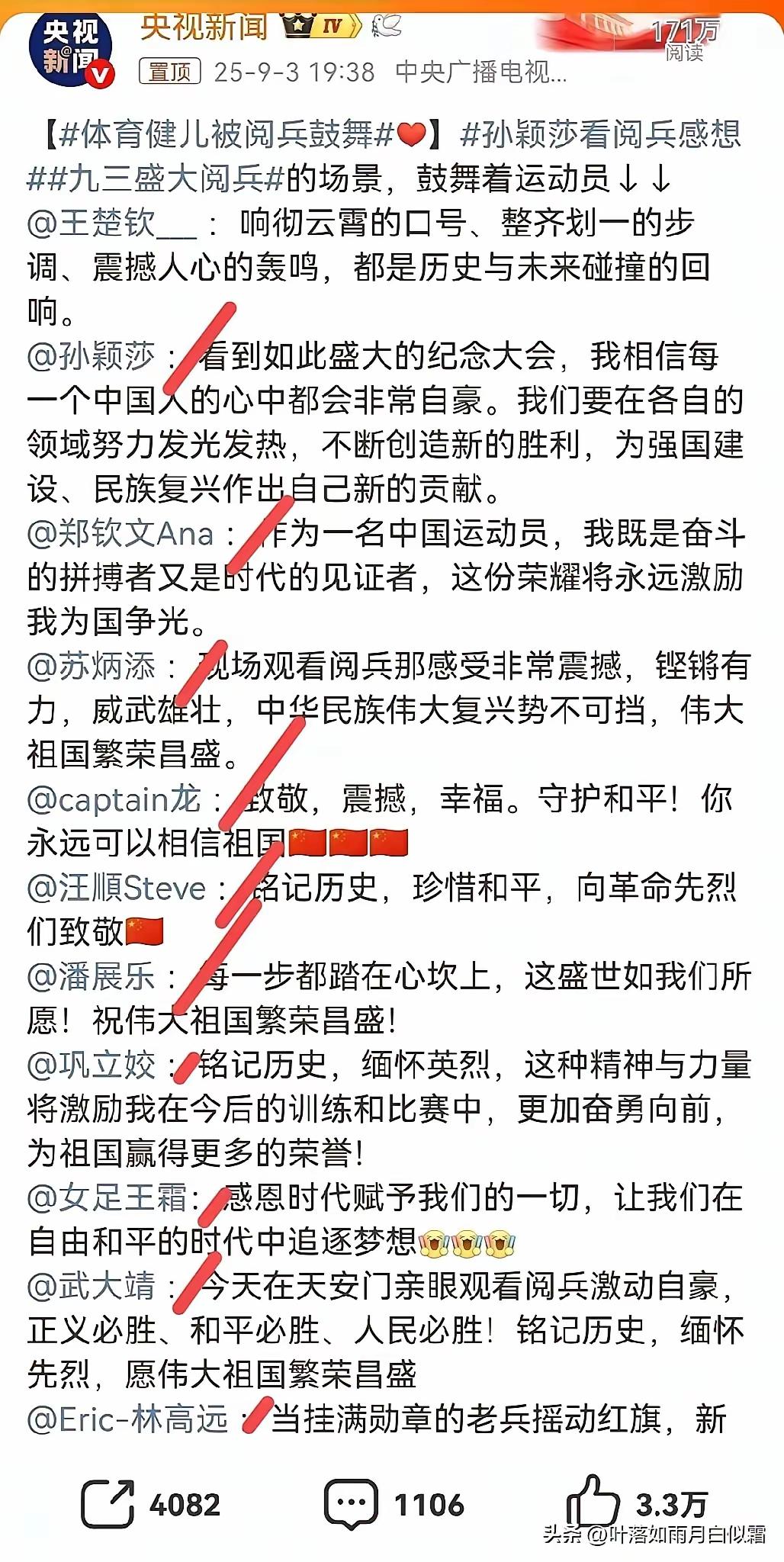Screen dimensions: 784x1562
Task: Visit the @captain龙 profile link
Action: 114,799
